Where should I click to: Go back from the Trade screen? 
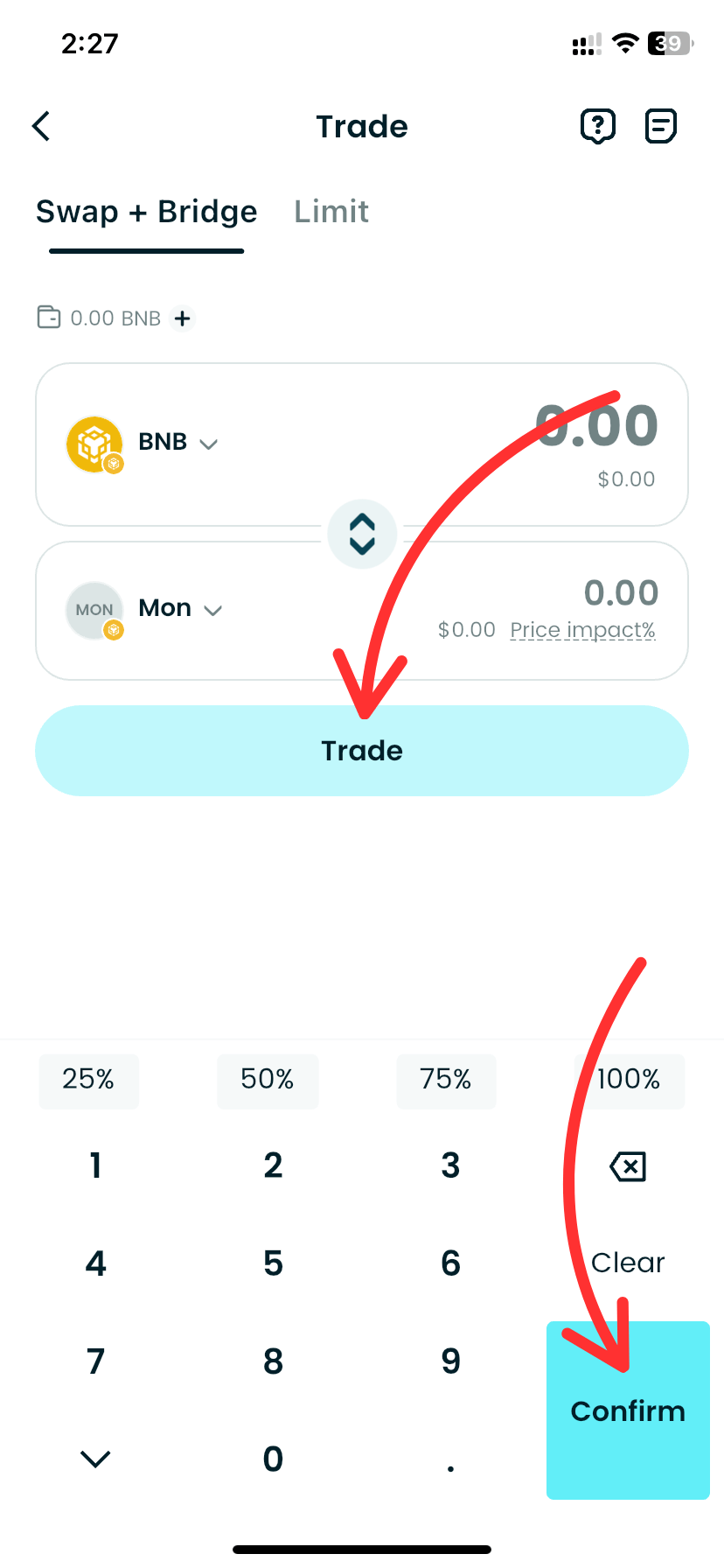point(41,126)
